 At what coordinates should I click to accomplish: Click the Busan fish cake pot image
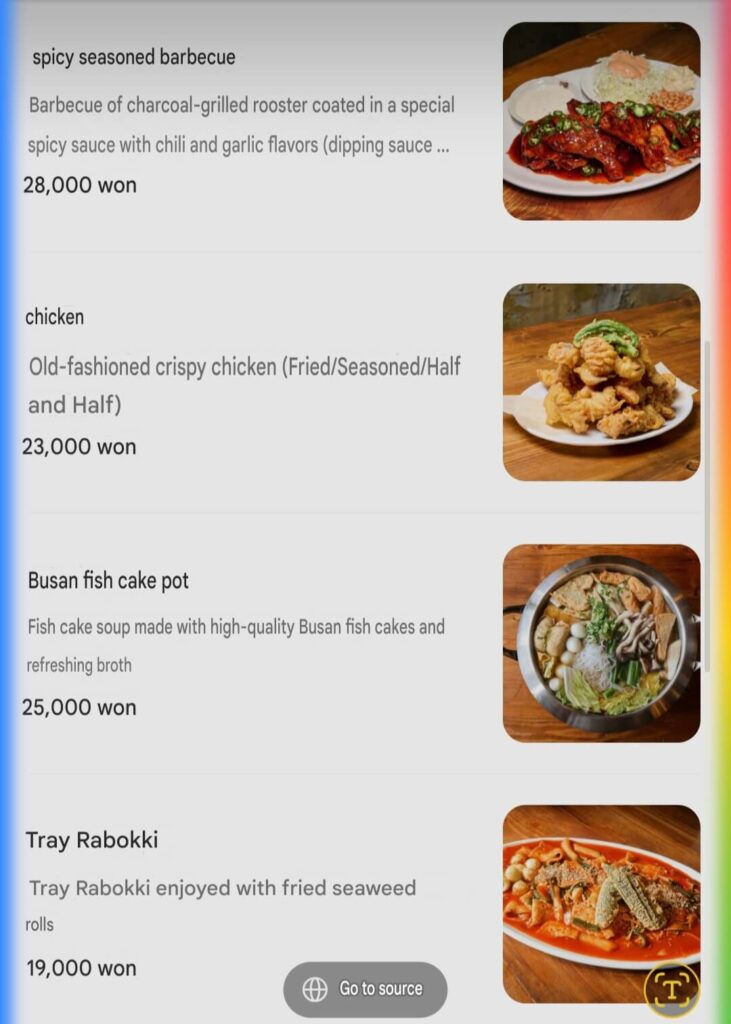point(601,640)
